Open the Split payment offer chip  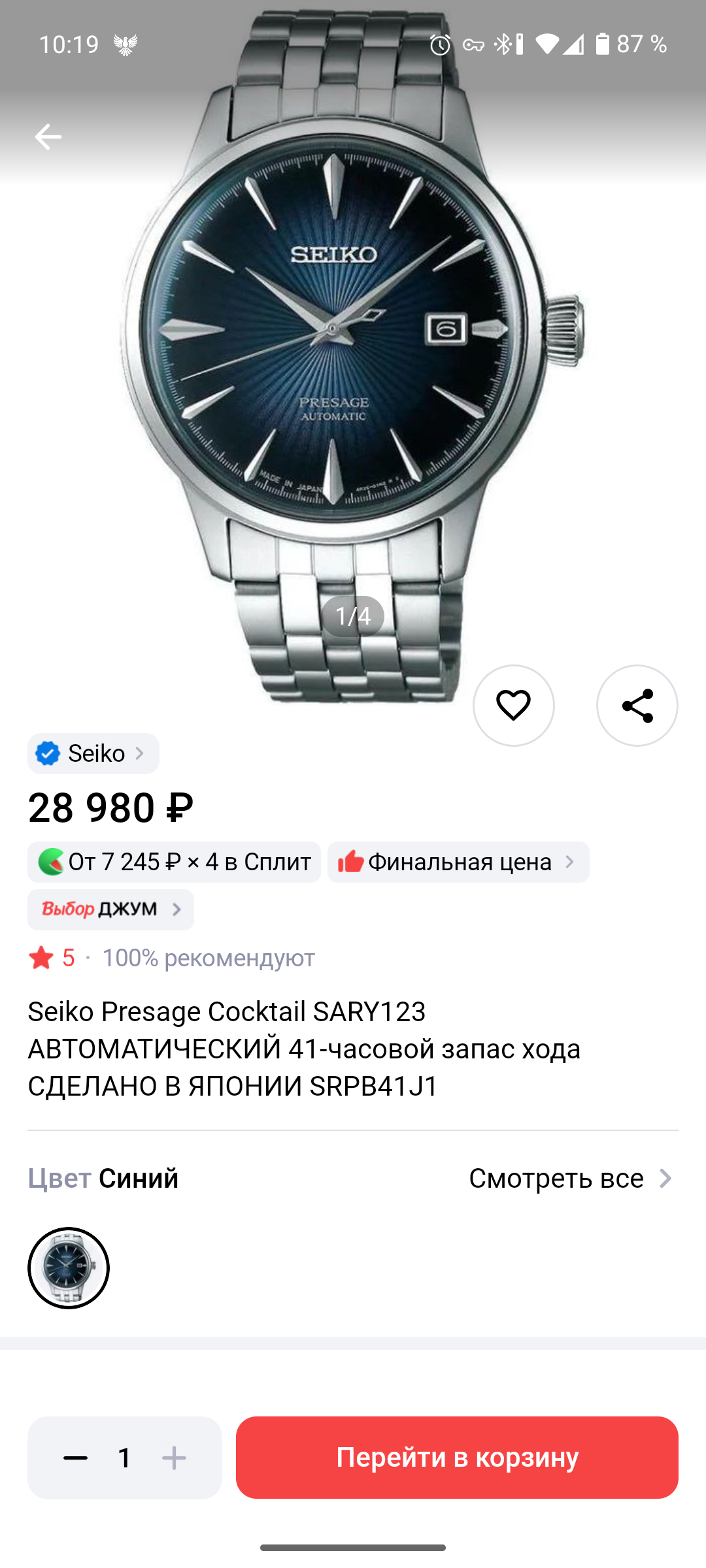[174, 862]
